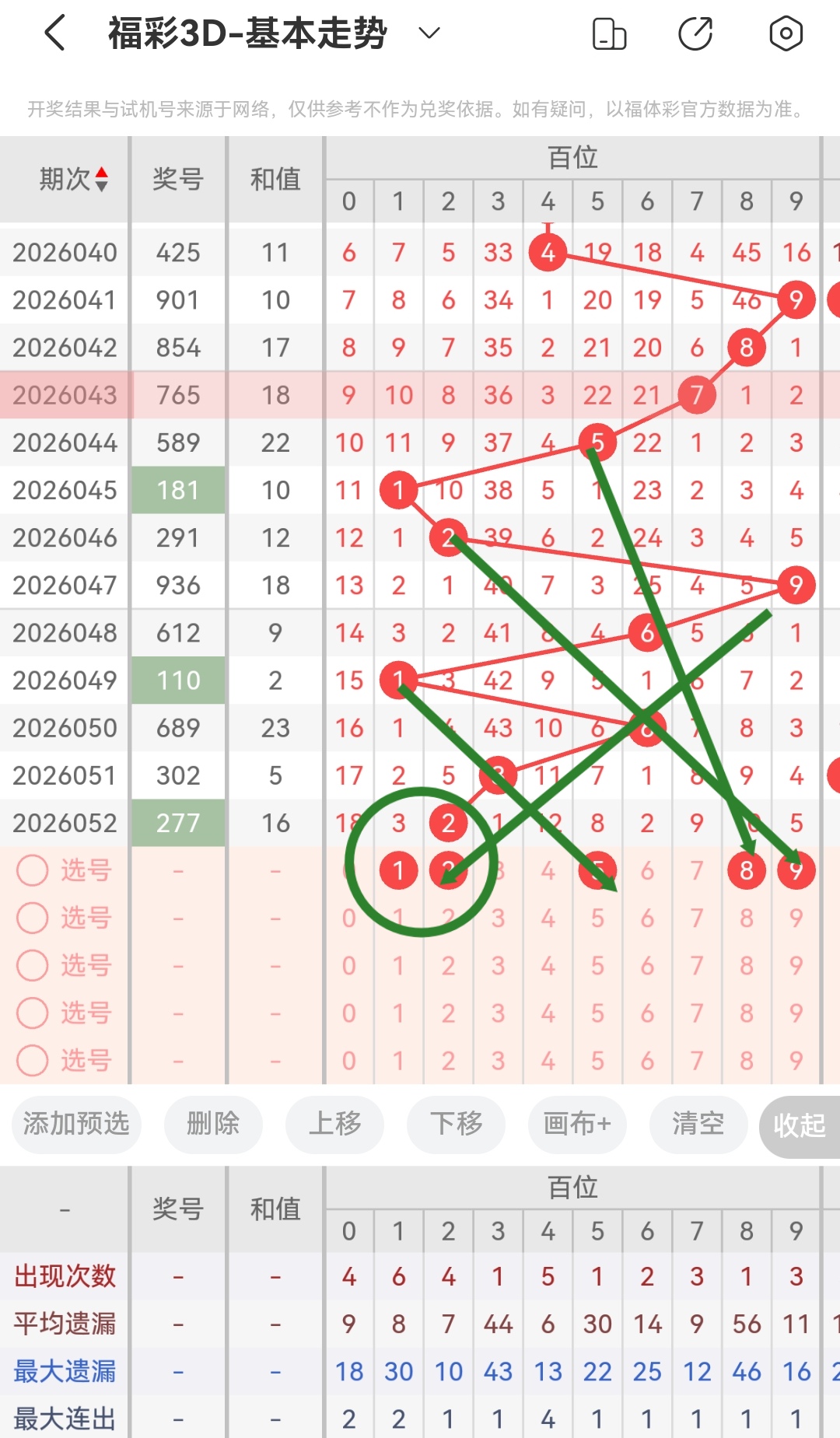Pick number 5 in the first 选号 row
This screenshot has width=840, height=1438.
pos(597,870)
